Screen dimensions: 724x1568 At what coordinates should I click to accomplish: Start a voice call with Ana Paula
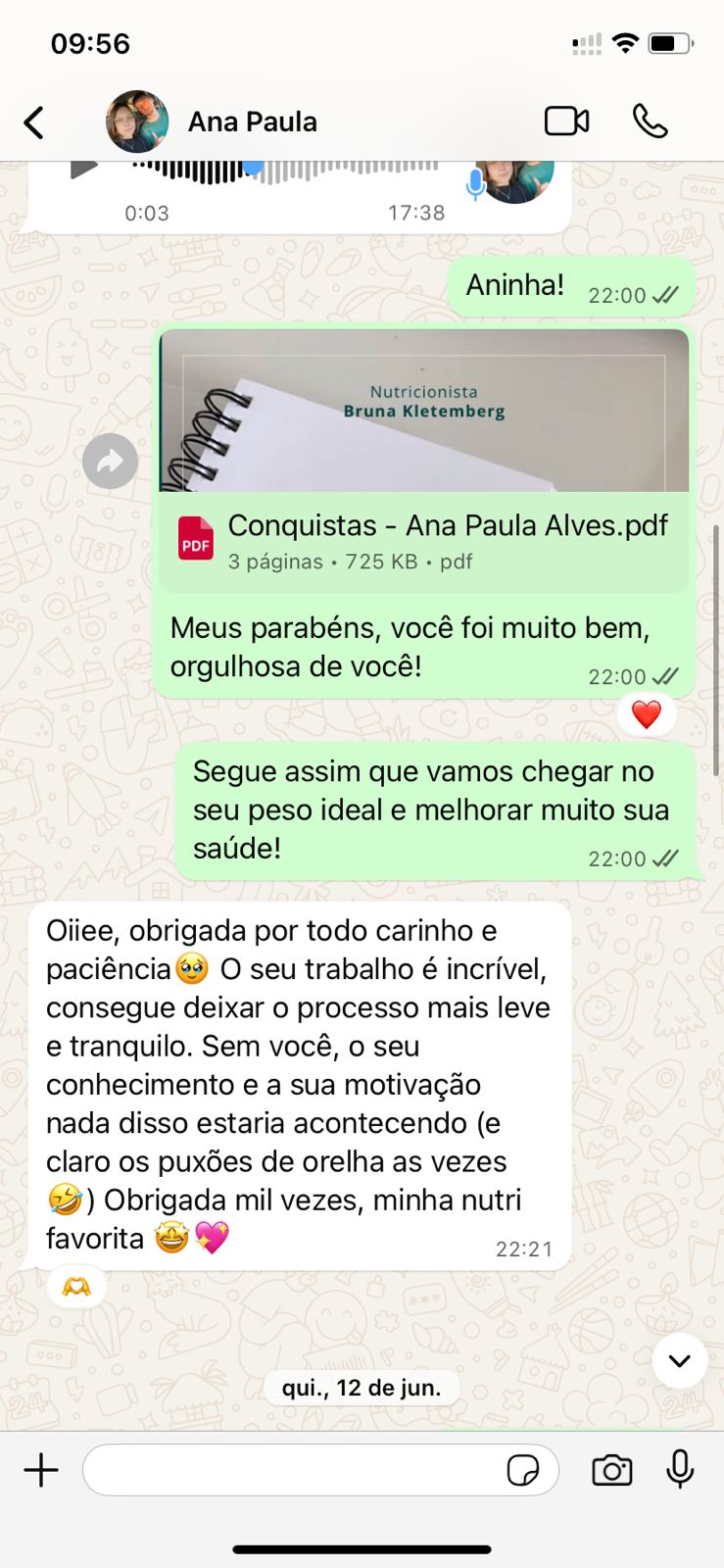(x=650, y=121)
